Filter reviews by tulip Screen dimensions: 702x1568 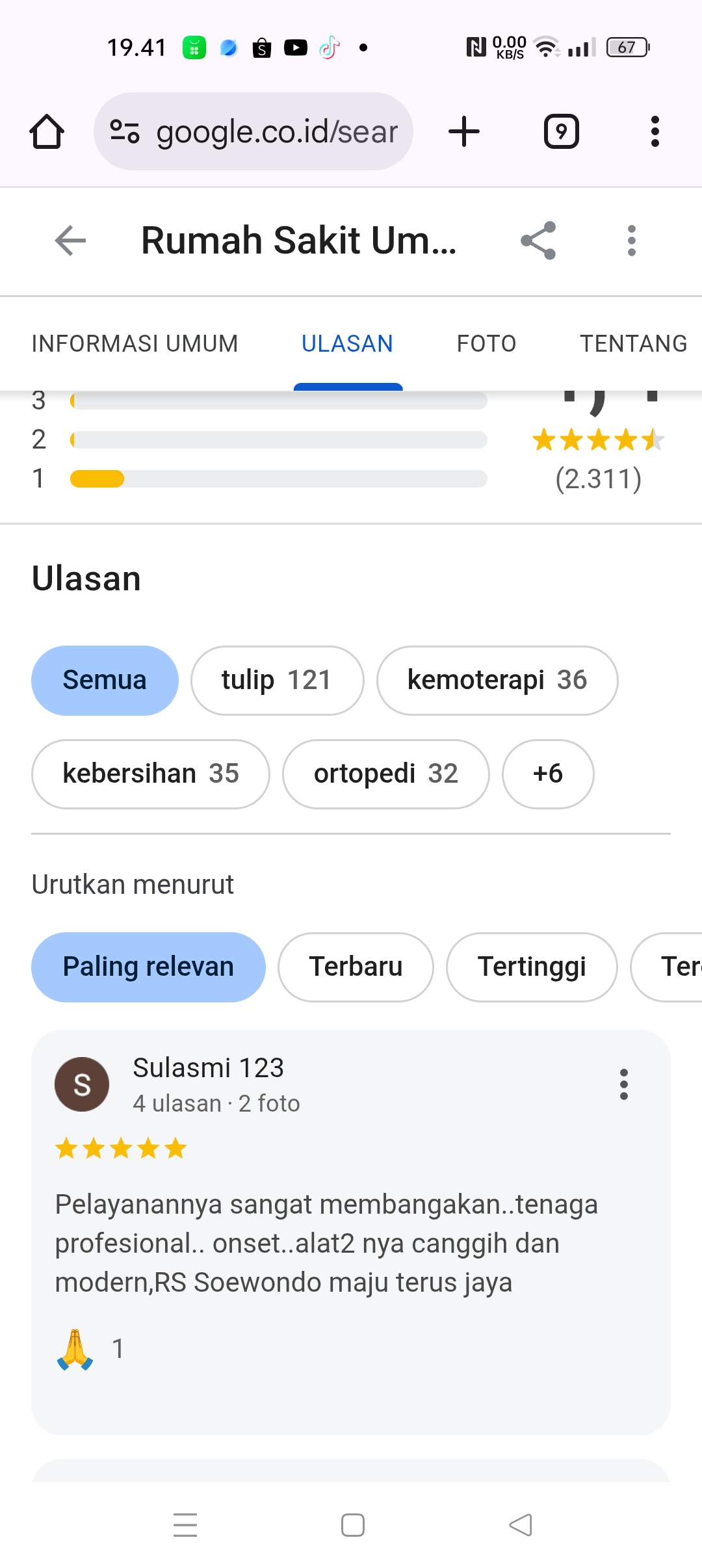click(277, 681)
